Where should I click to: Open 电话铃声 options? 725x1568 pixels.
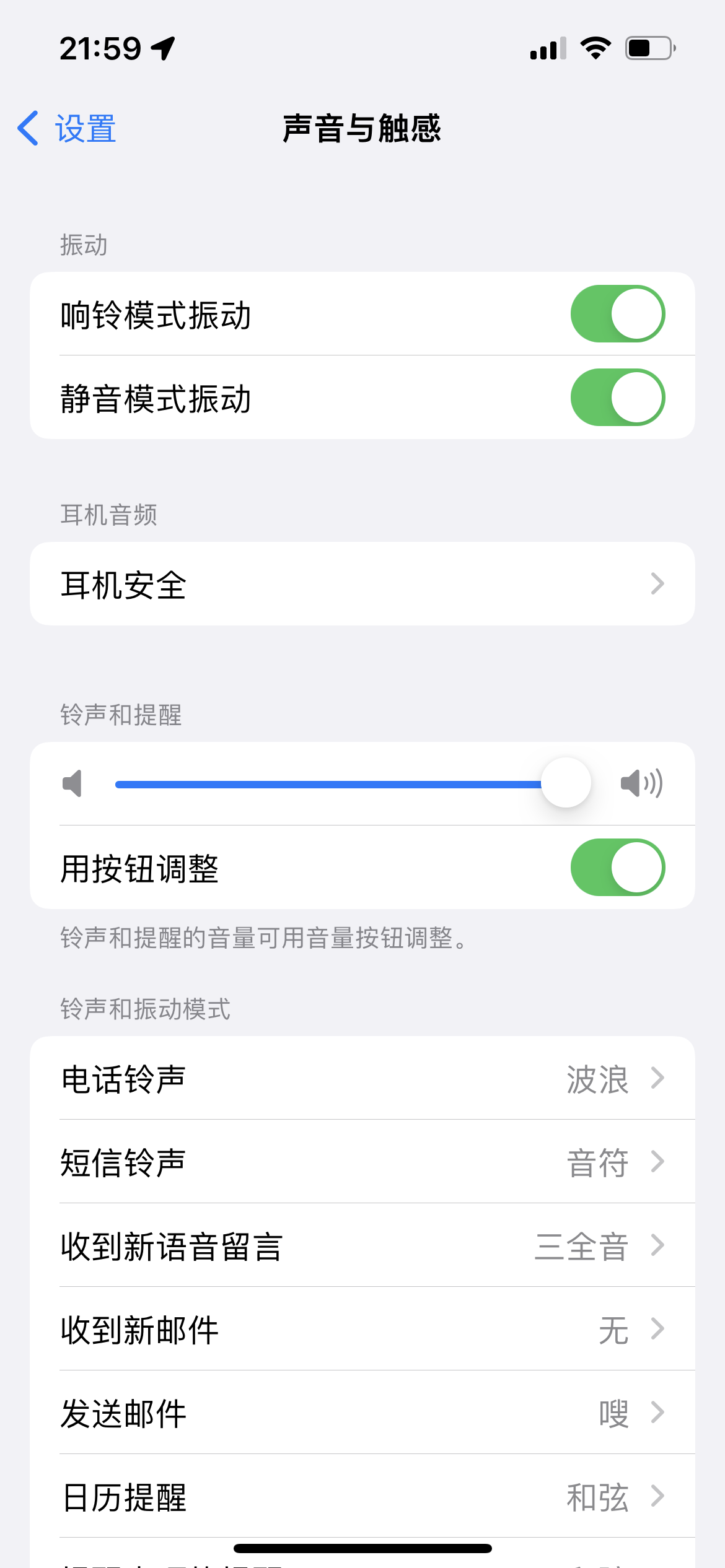[x=362, y=1078]
